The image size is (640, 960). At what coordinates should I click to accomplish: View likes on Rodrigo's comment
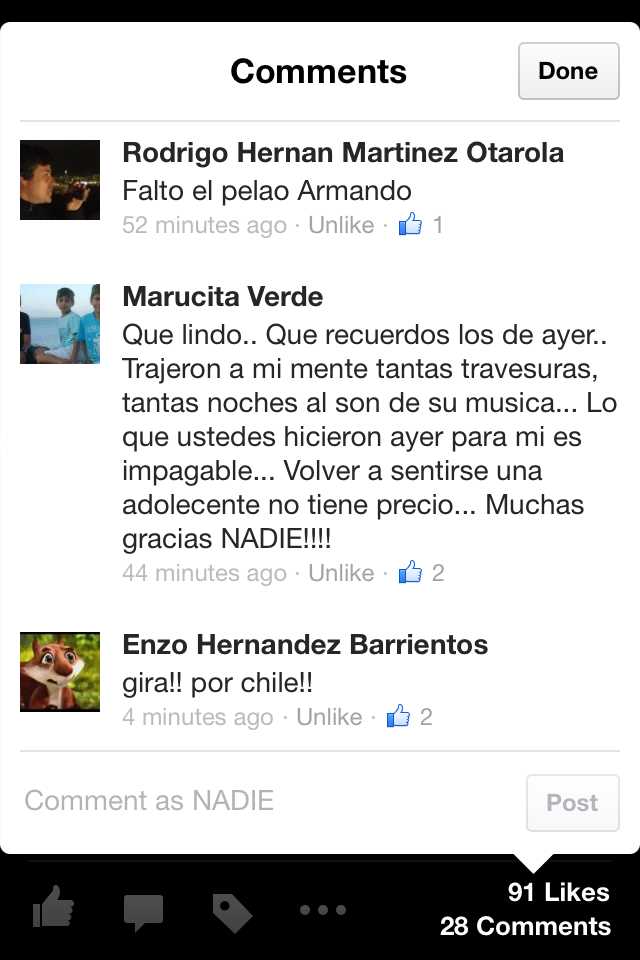[x=421, y=225]
